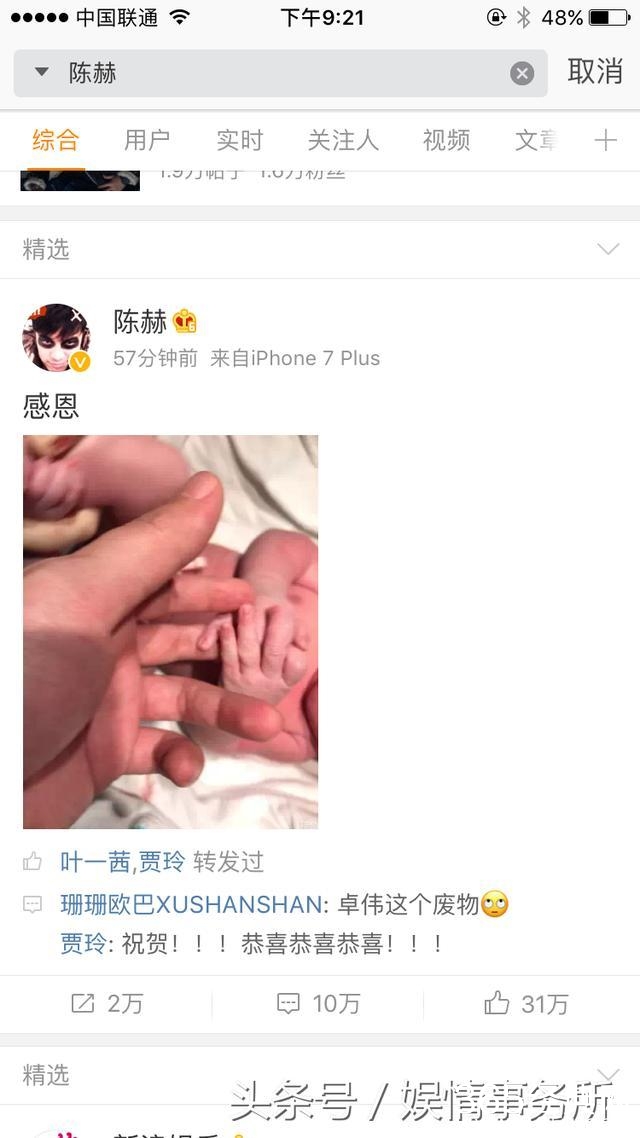The height and width of the screenshot is (1138, 640).
Task: Open 陈赫's profile avatar
Action: click(56, 337)
